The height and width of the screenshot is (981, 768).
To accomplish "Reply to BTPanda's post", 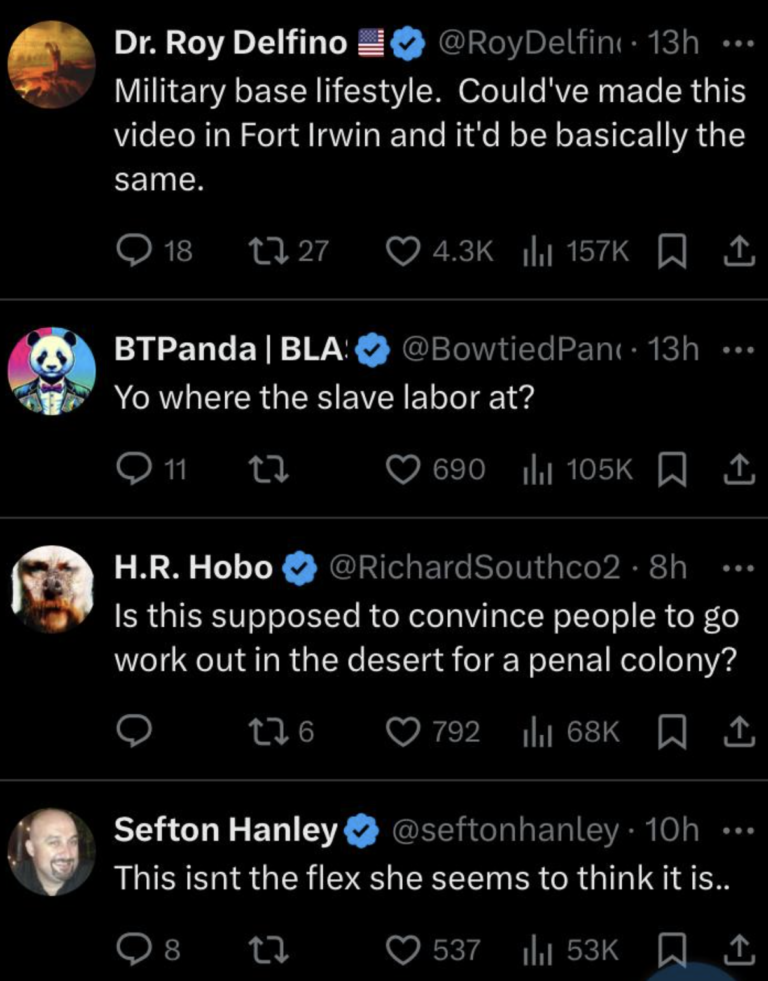I will 133,469.
